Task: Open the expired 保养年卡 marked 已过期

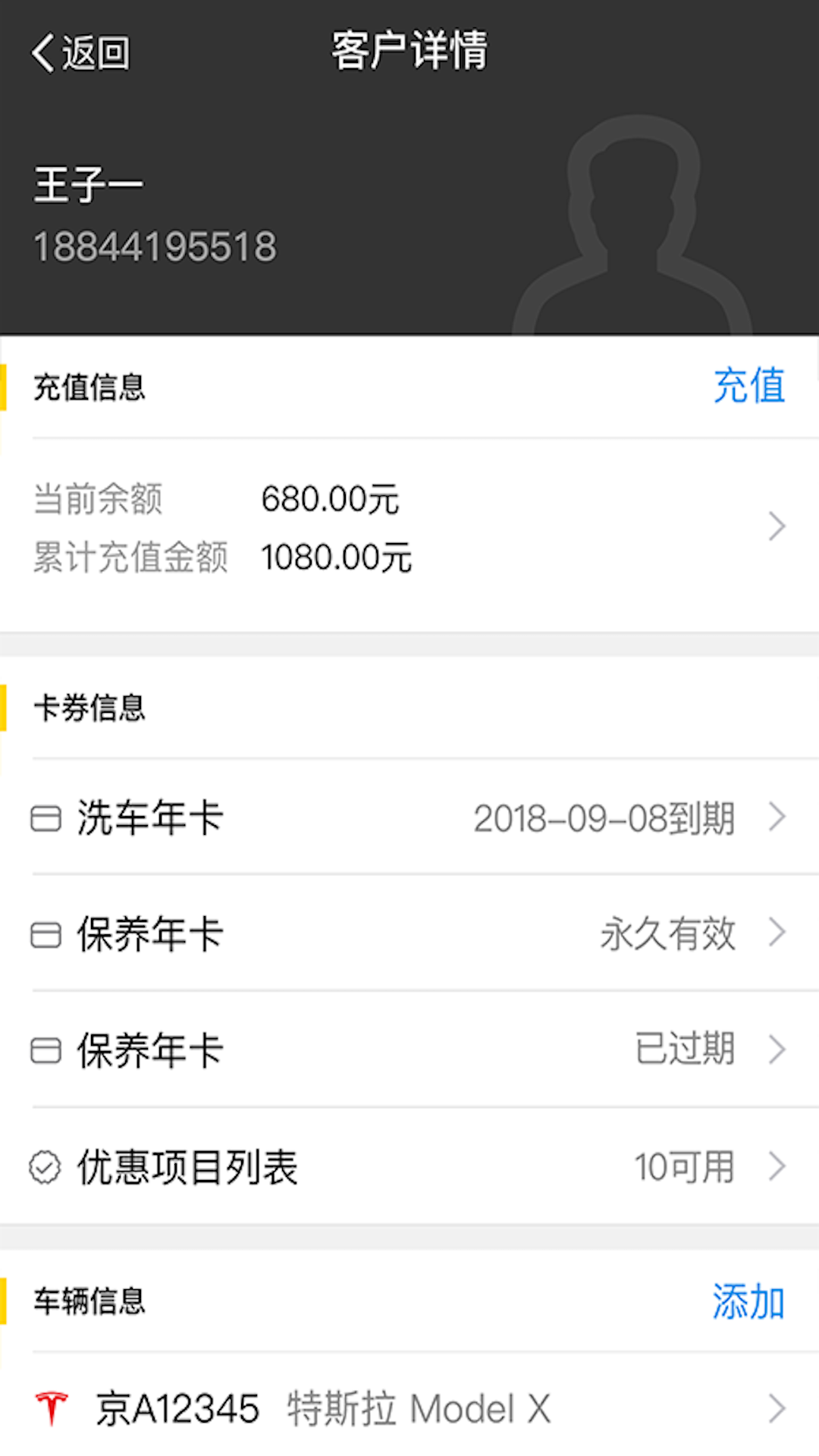Action: (x=409, y=1050)
